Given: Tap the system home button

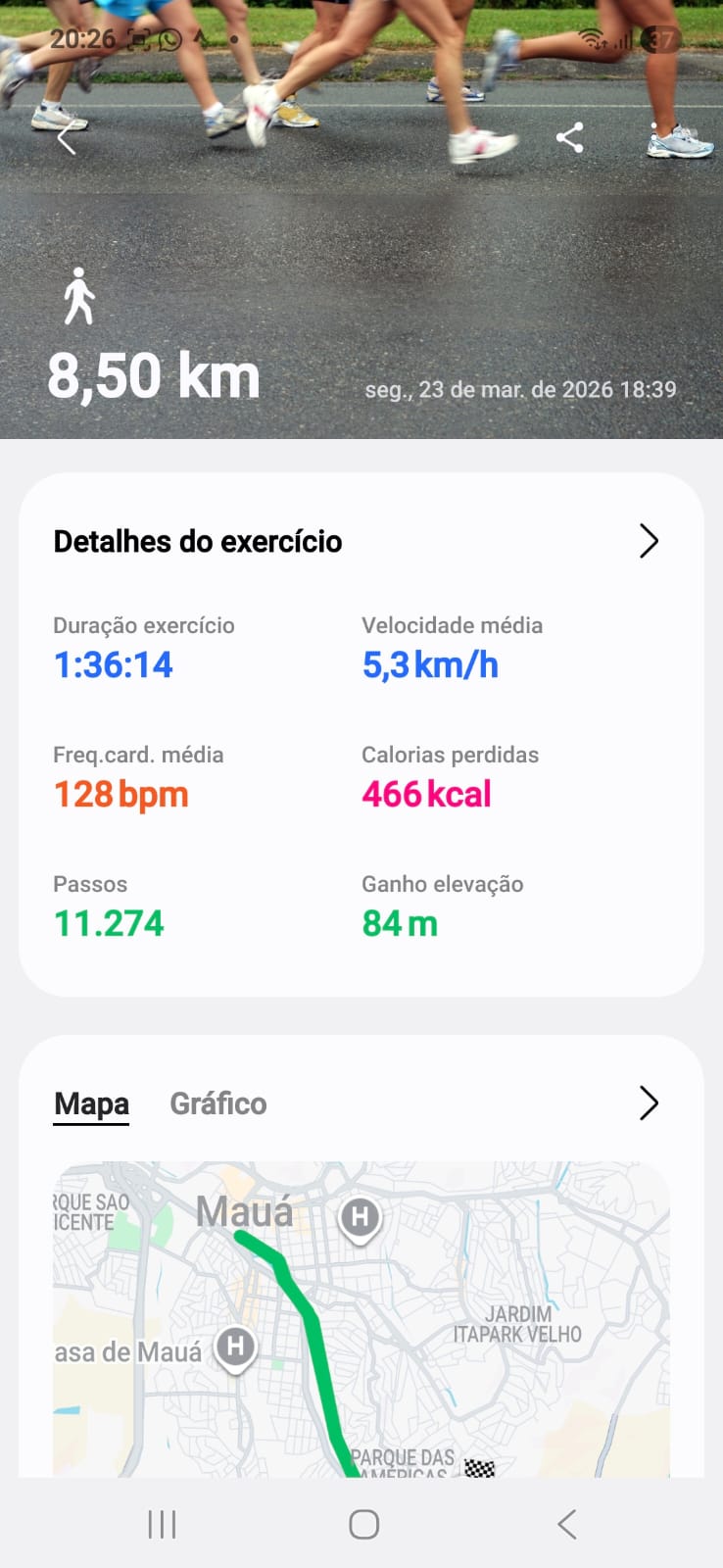Looking at the screenshot, I should (363, 1524).
